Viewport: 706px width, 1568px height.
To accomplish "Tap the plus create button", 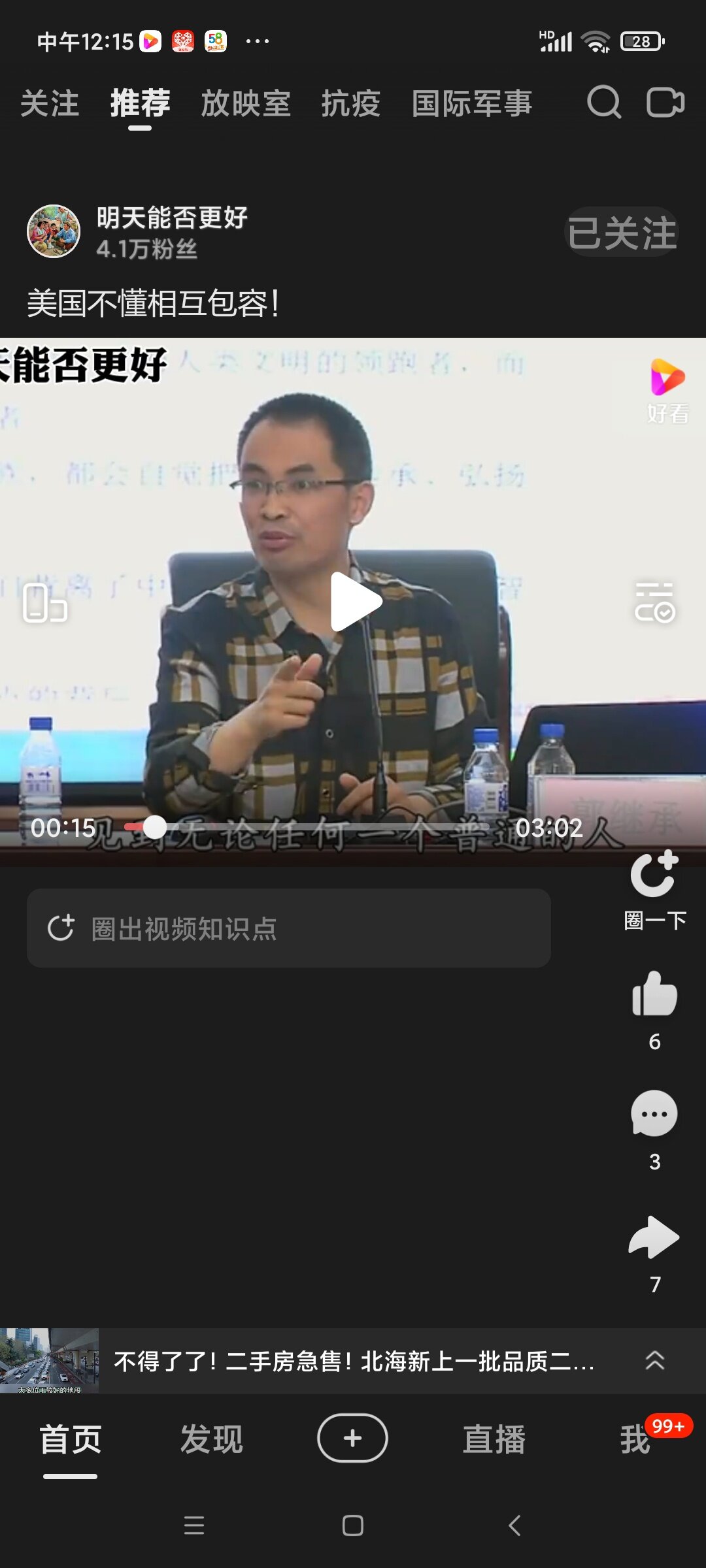I will point(352,1438).
